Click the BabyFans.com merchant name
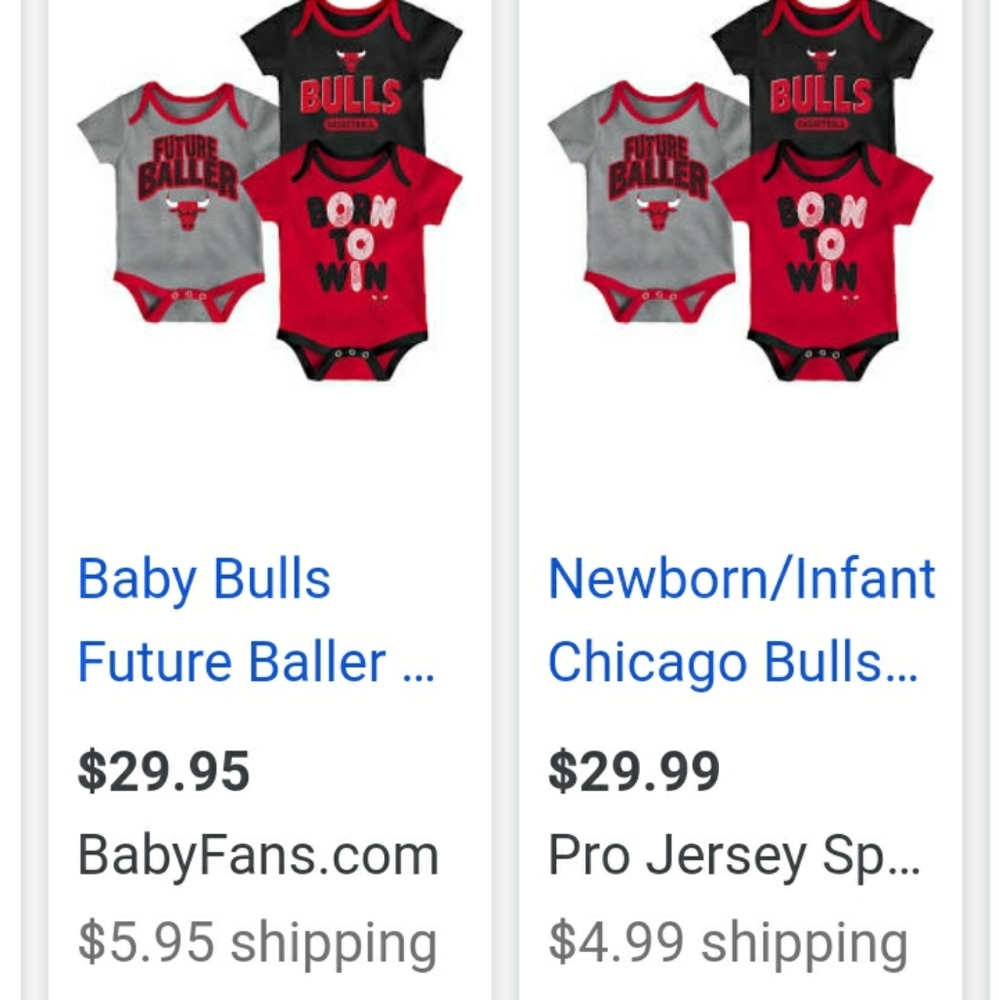Image resolution: width=999 pixels, height=1000 pixels. click(258, 855)
